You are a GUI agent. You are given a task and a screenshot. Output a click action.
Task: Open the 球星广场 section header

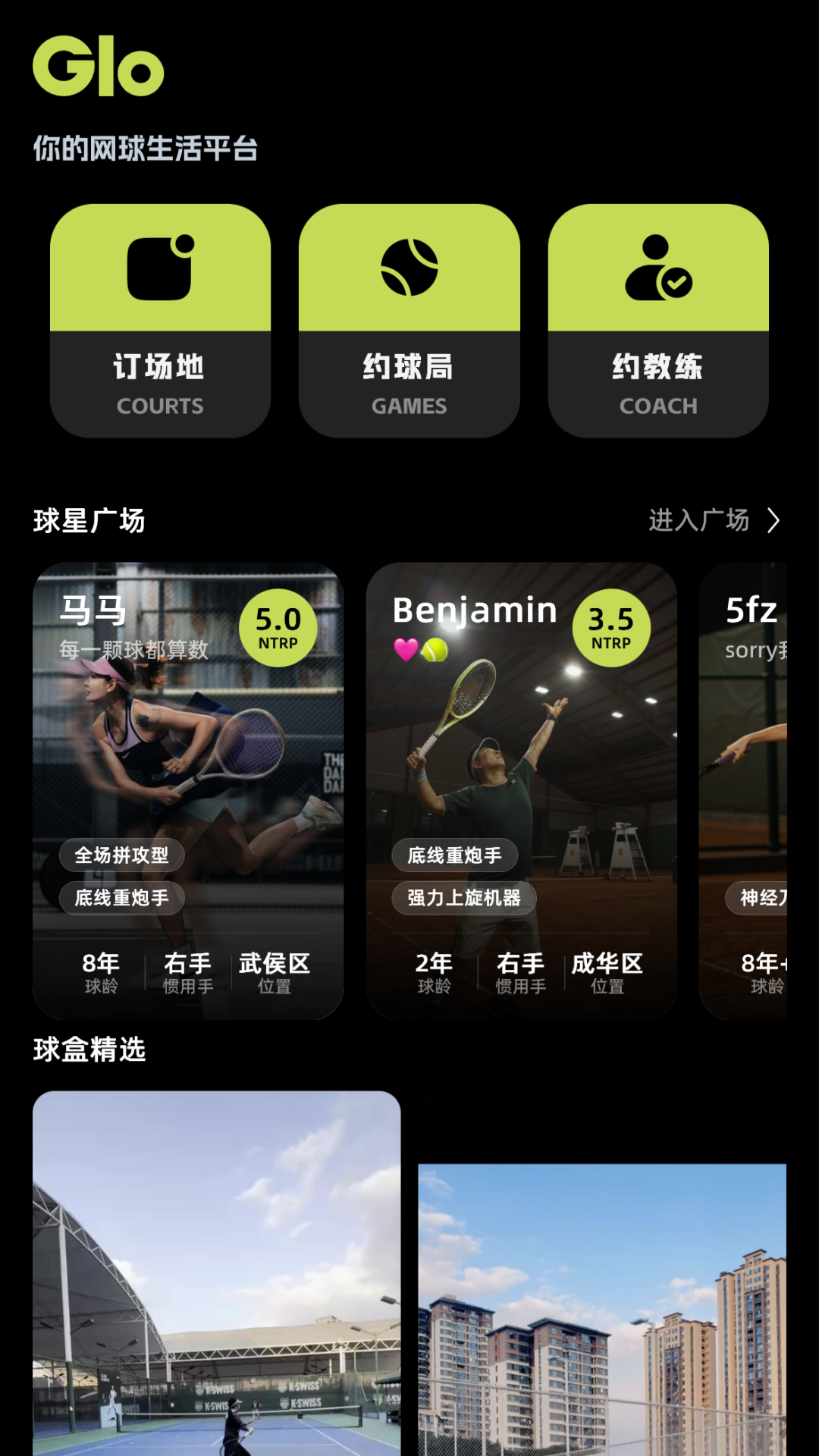(90, 521)
